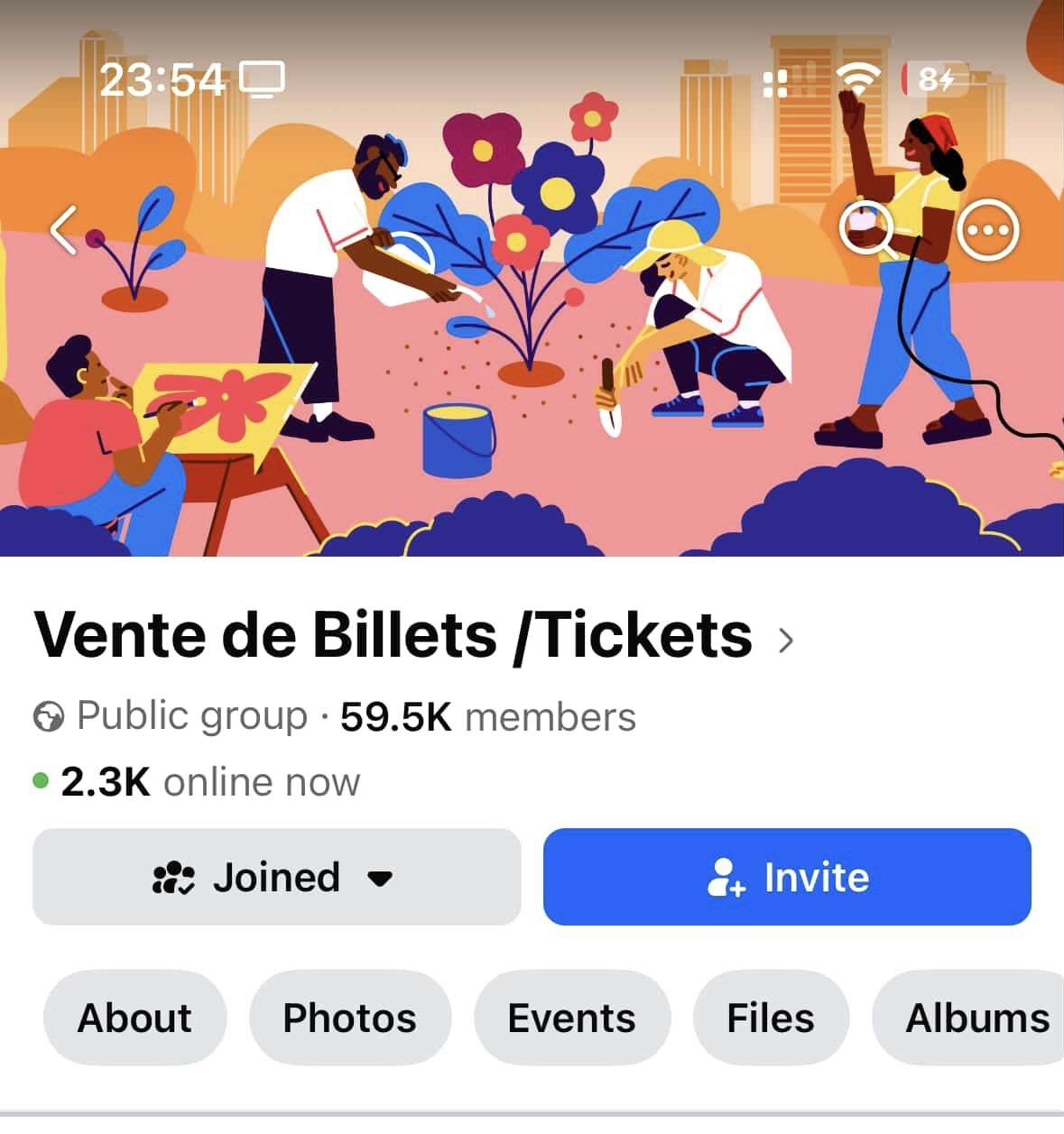The image size is (1064, 1134).
Task: Go back using the left arrow
Action: (64, 230)
